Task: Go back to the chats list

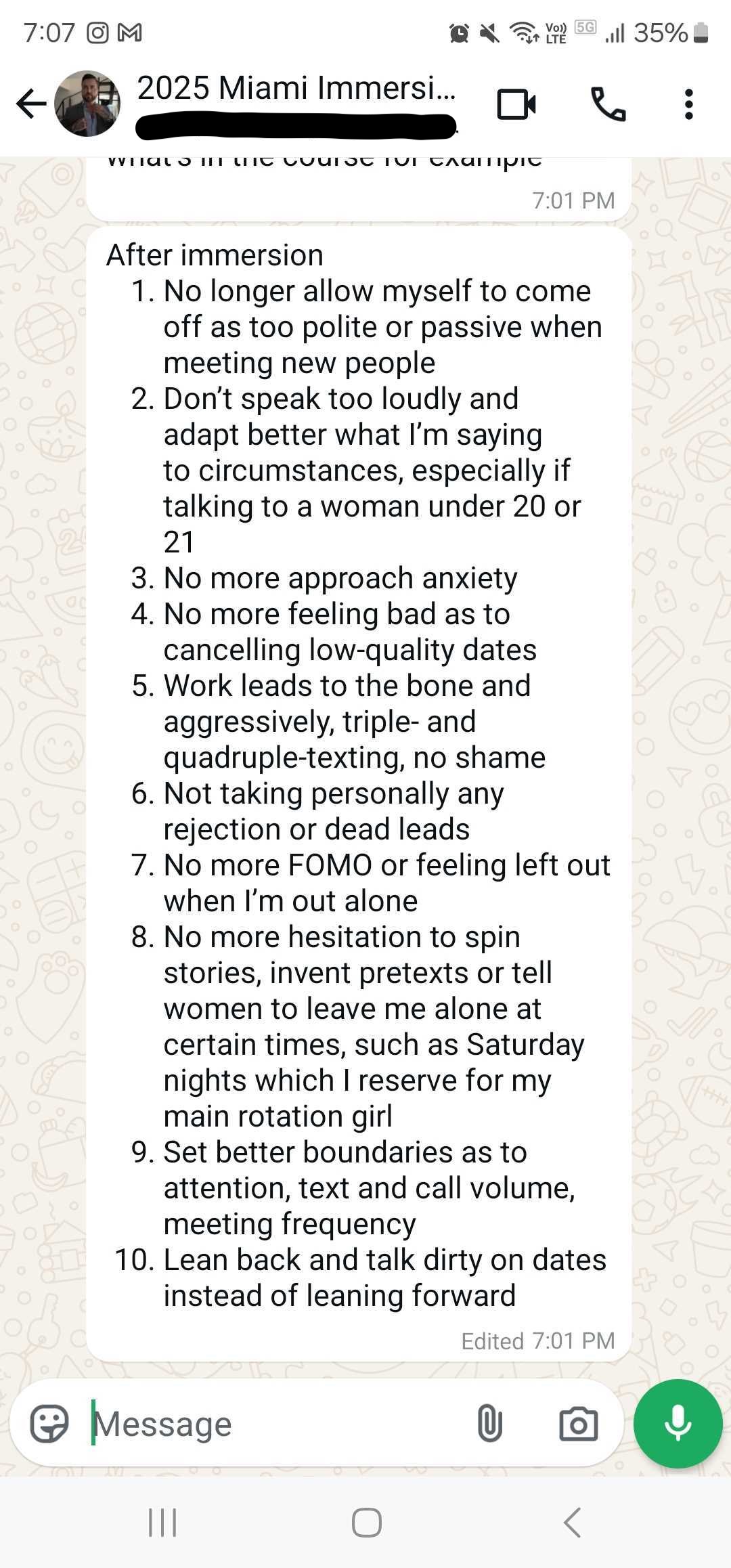Action: tap(31, 104)
